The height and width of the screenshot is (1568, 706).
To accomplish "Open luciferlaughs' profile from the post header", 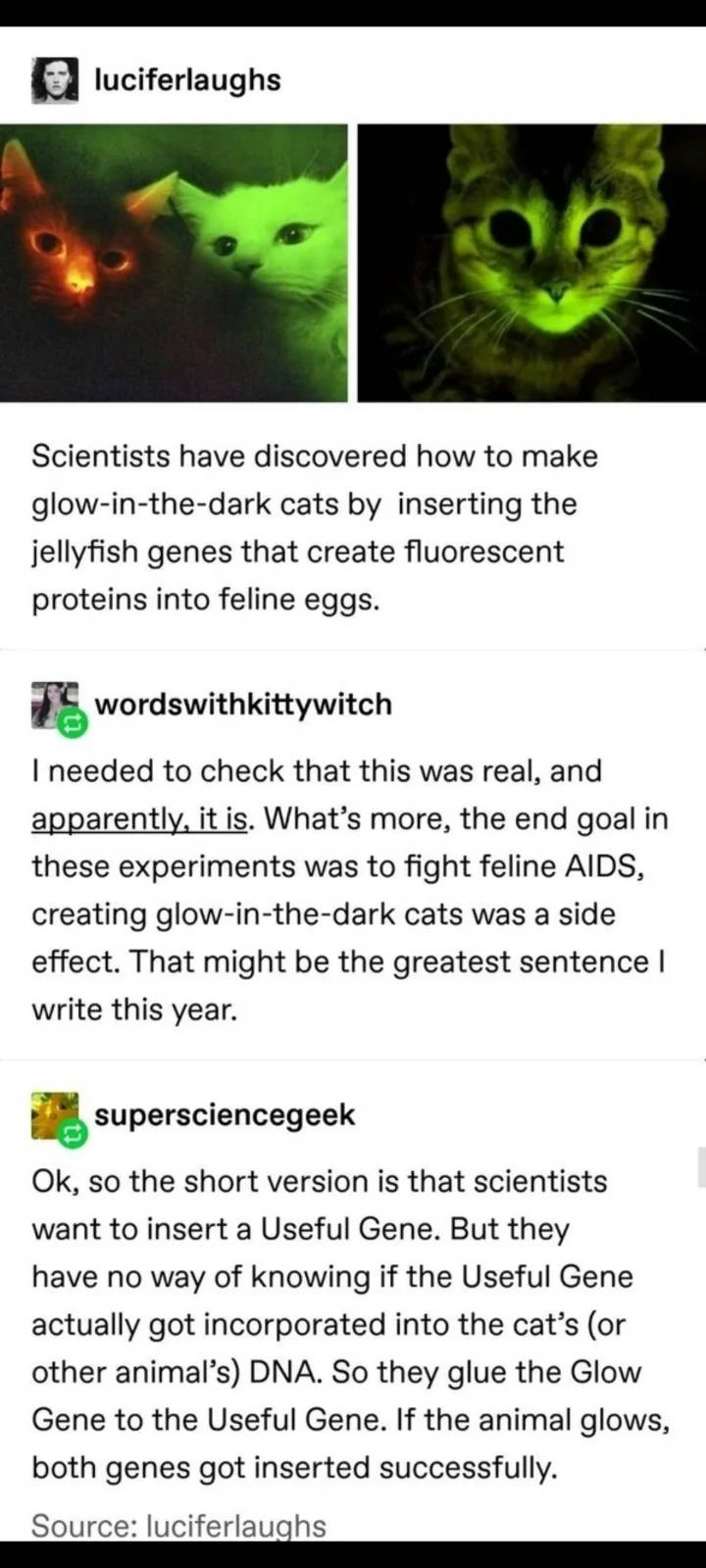I will (x=186, y=80).
